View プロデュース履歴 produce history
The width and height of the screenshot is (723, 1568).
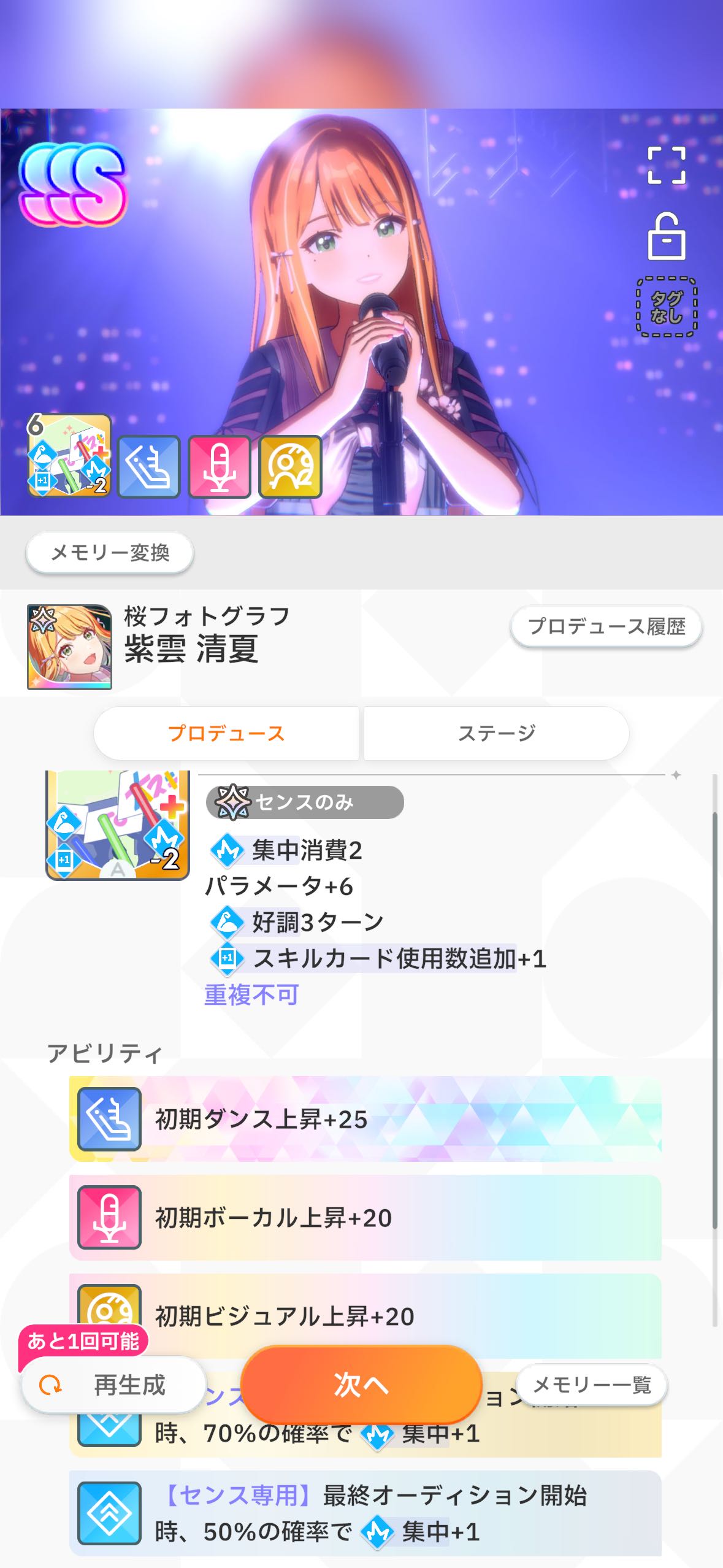pyautogui.click(x=606, y=626)
